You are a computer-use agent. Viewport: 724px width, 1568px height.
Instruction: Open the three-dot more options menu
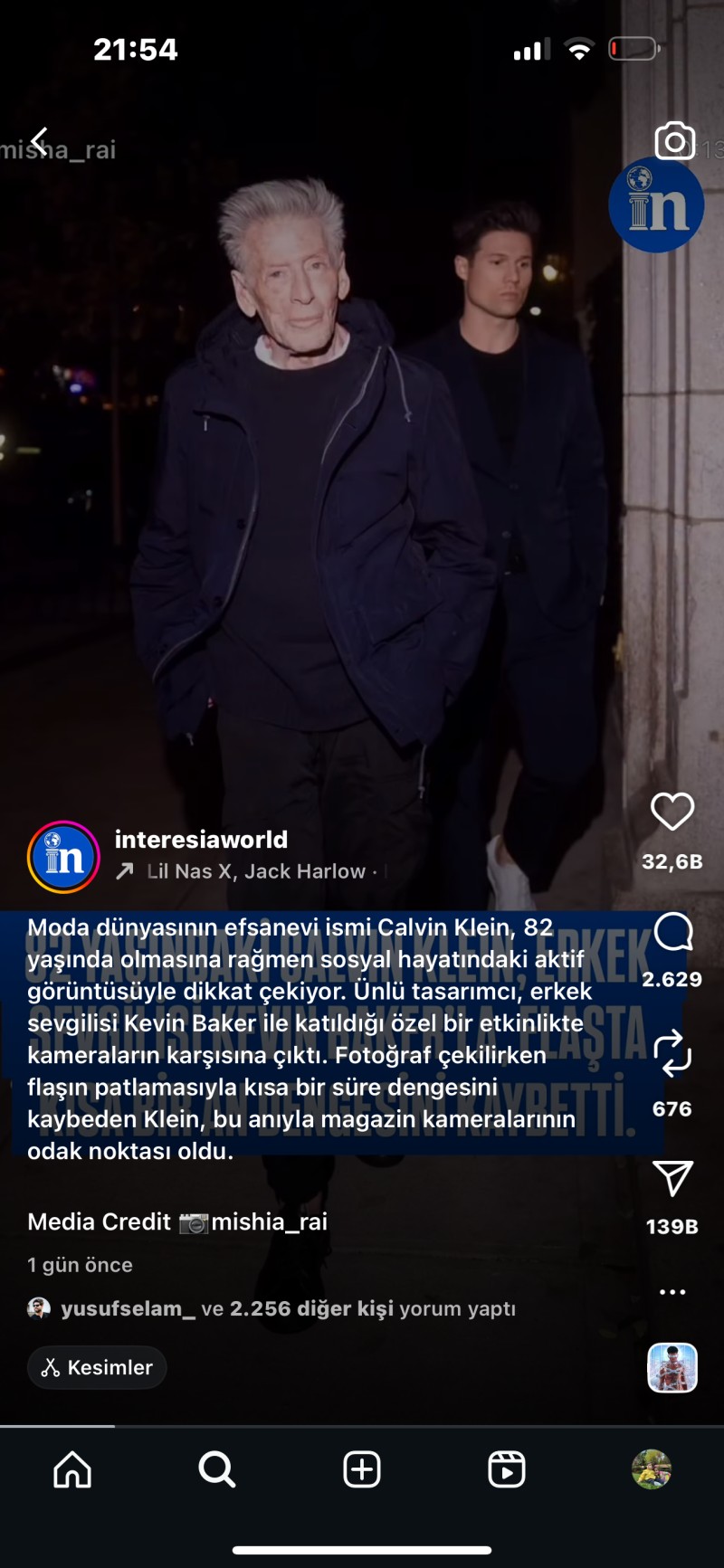(x=672, y=1292)
